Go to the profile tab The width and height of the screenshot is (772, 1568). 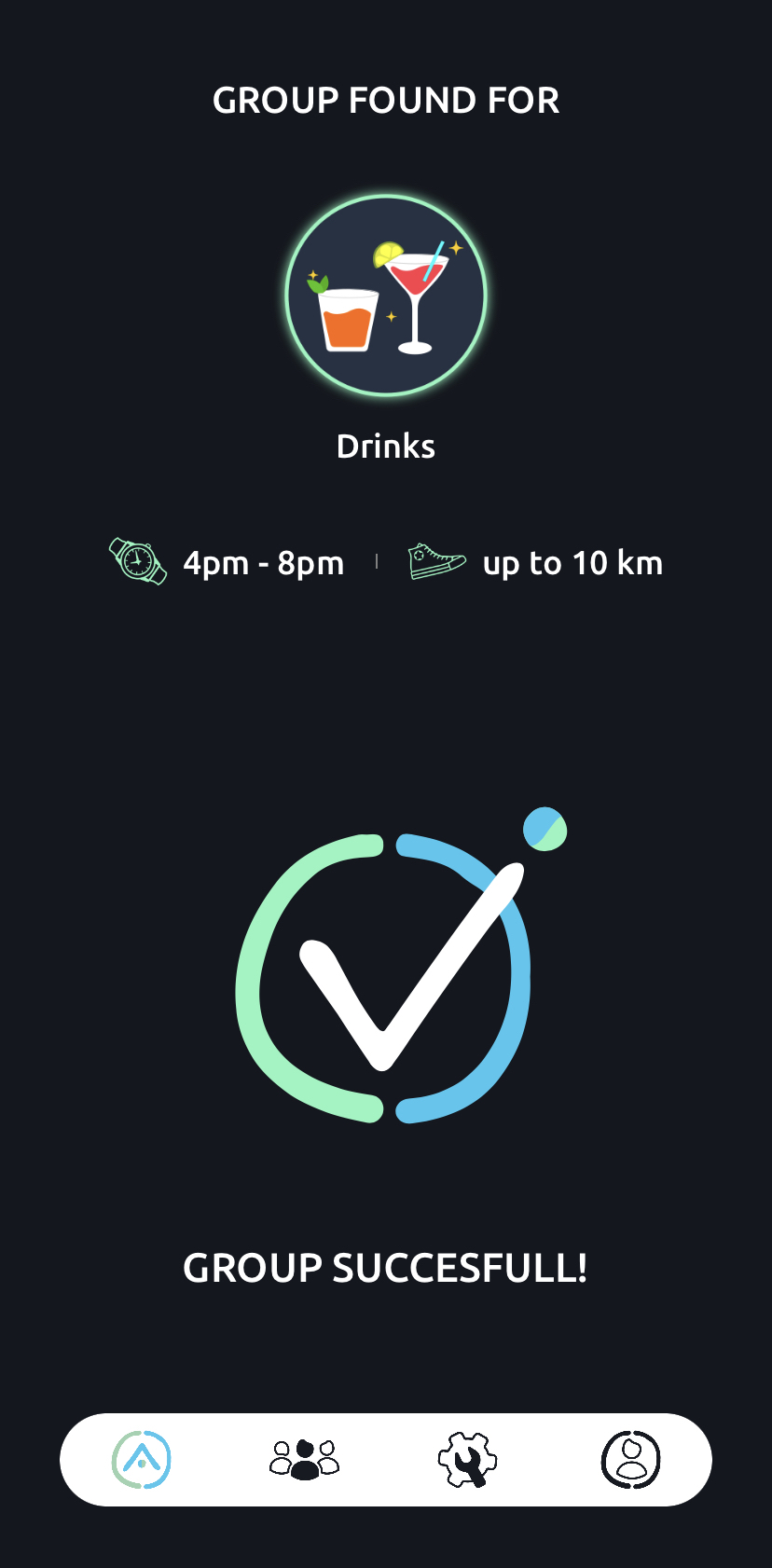631,1460
